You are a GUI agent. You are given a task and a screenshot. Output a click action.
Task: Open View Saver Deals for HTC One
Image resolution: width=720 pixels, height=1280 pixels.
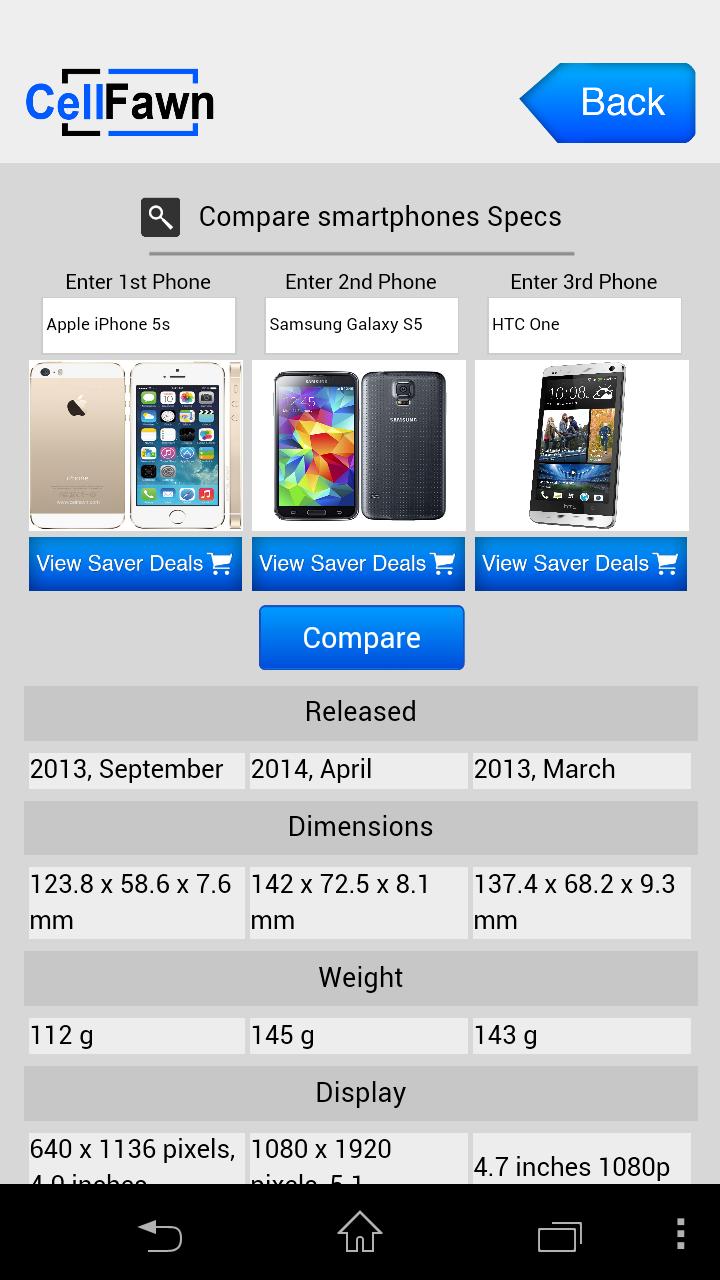568,563
